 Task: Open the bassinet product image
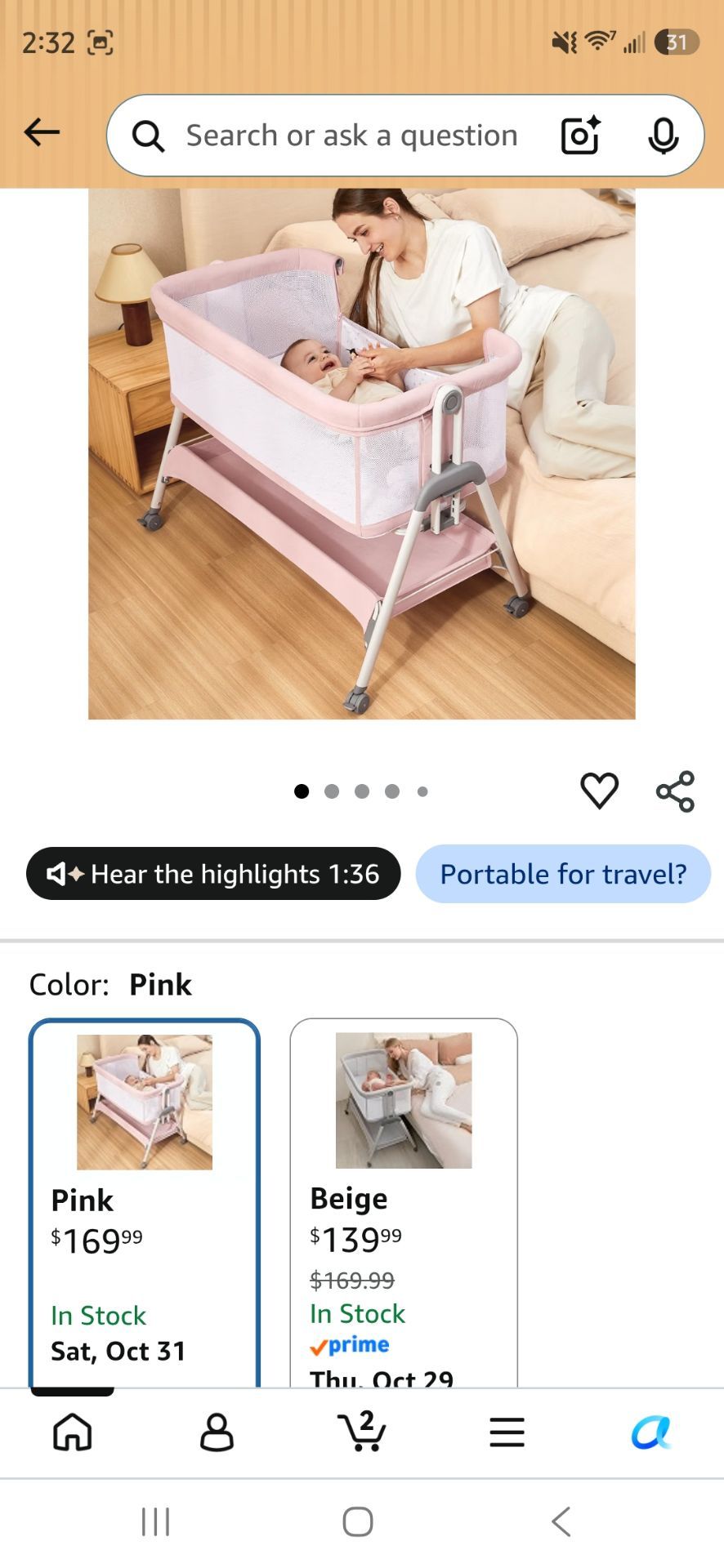[362, 454]
